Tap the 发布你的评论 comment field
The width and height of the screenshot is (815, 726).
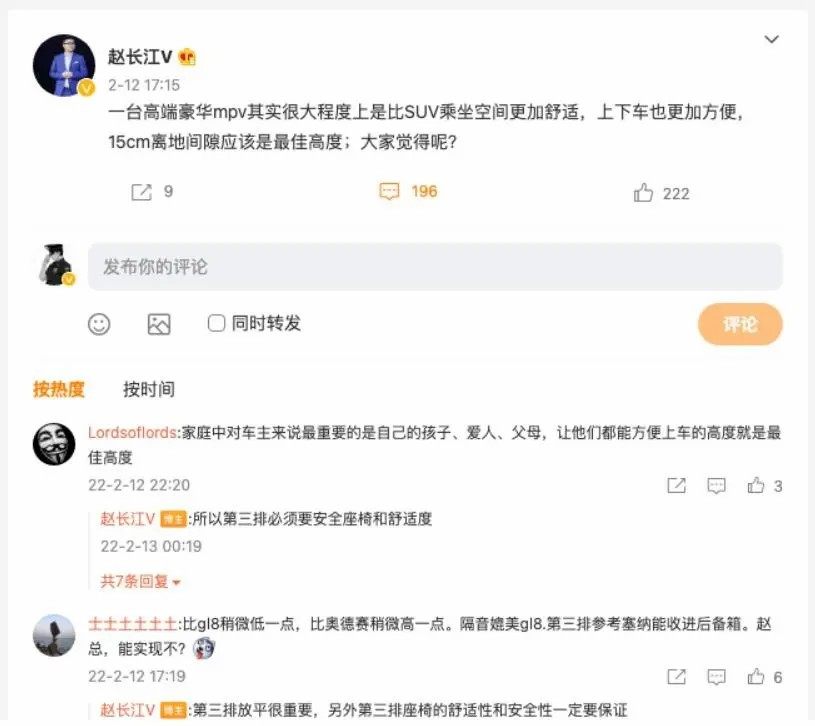[x=435, y=267]
